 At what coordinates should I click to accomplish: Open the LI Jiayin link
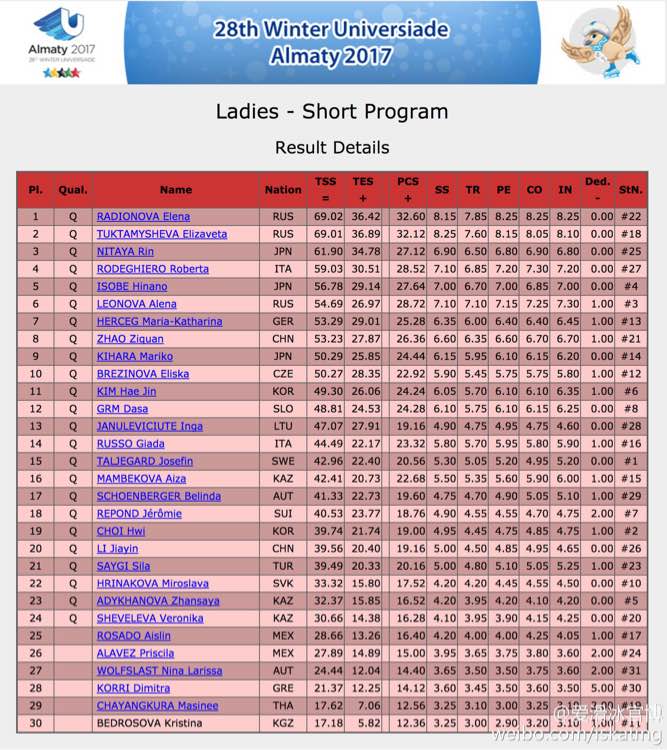coord(117,549)
